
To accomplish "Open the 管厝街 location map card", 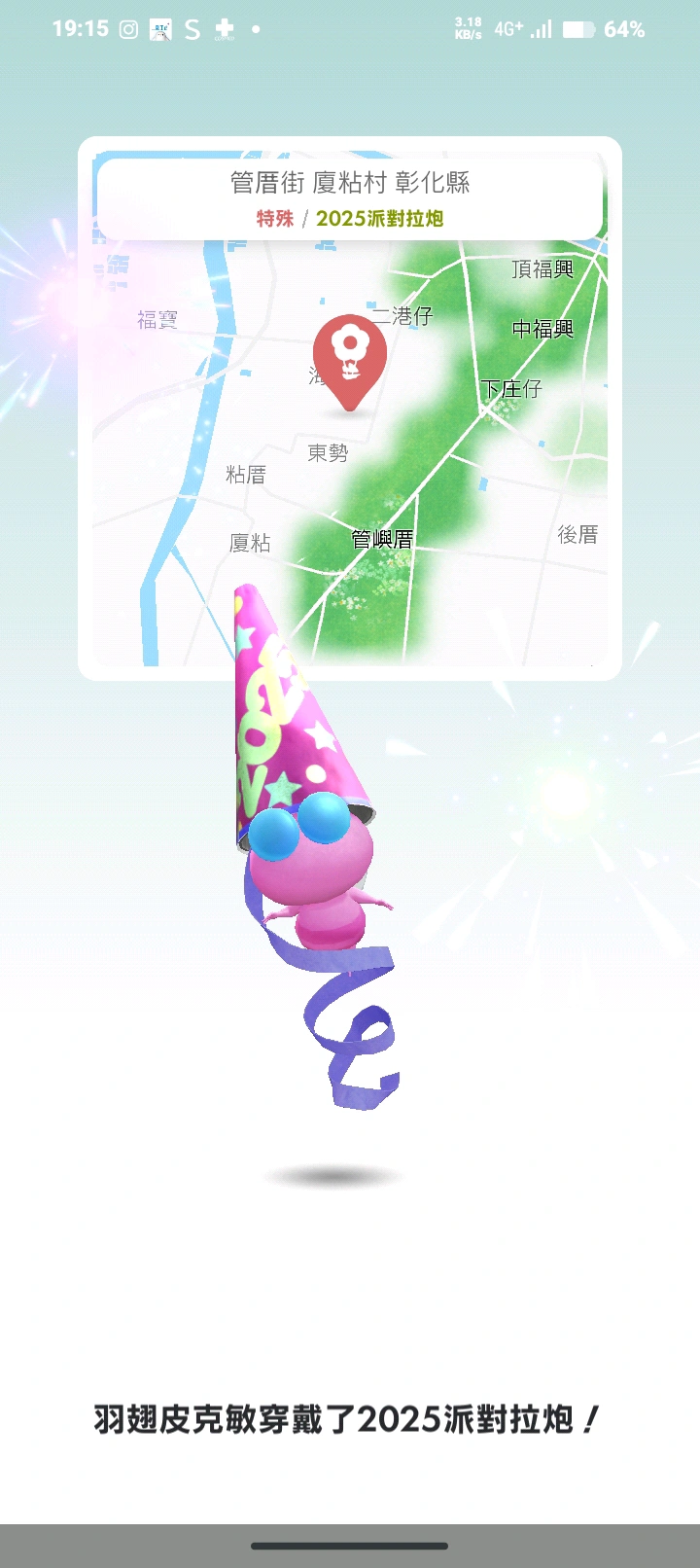I will tap(350, 198).
